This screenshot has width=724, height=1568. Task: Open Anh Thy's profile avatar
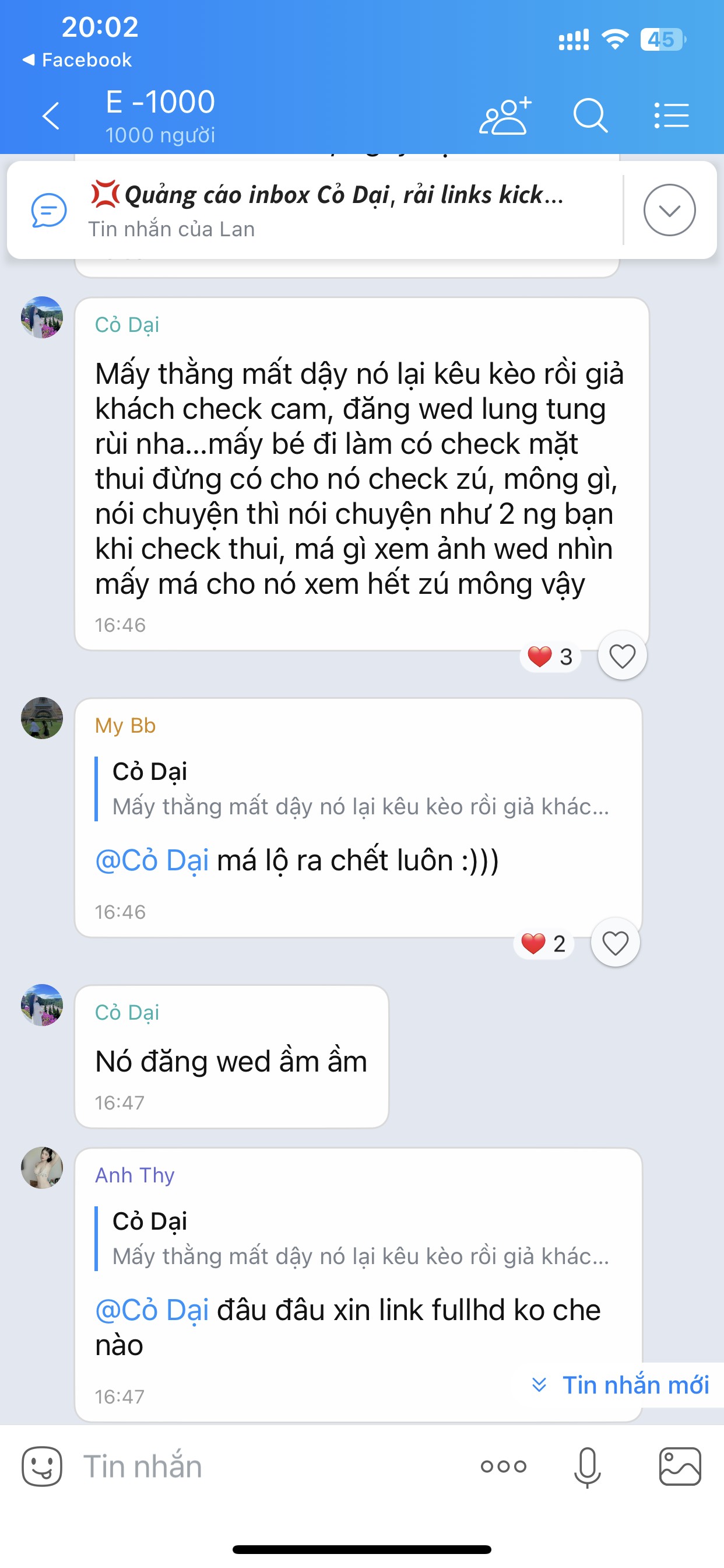tap(42, 1168)
